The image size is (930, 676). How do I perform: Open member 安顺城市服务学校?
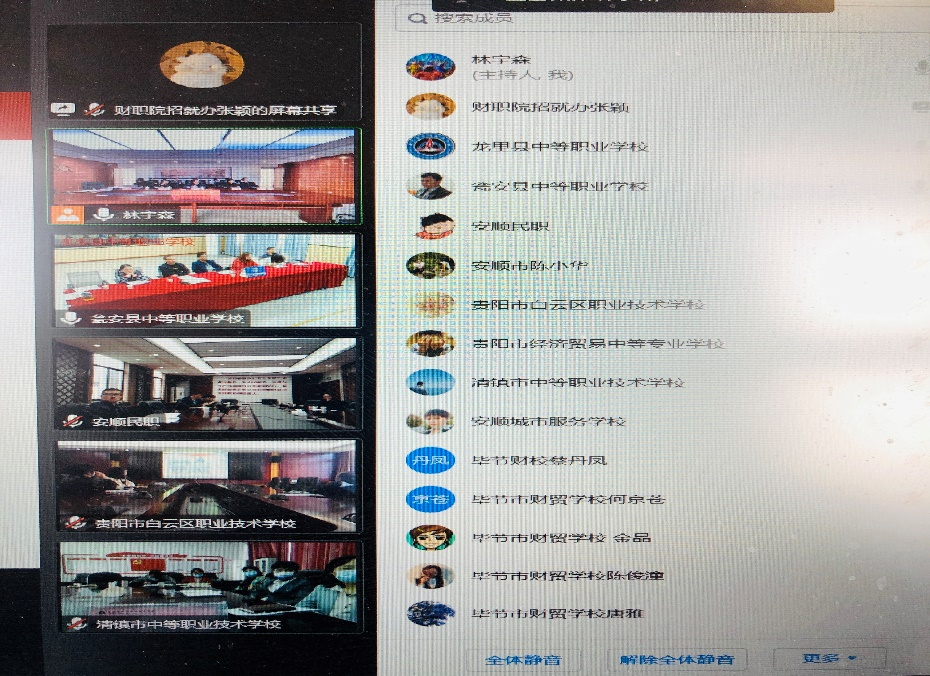[548, 421]
